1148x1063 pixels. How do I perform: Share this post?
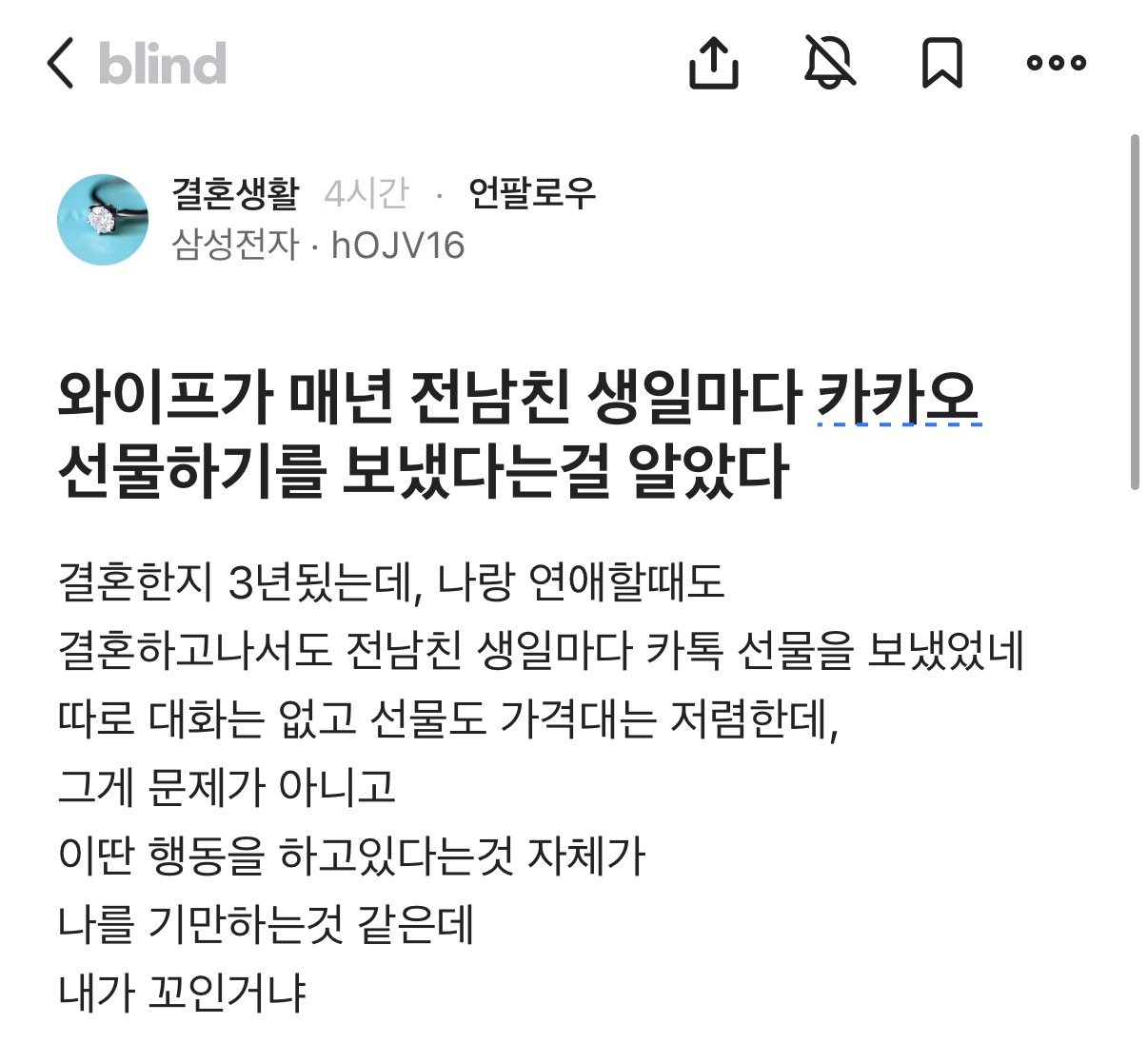click(x=713, y=64)
